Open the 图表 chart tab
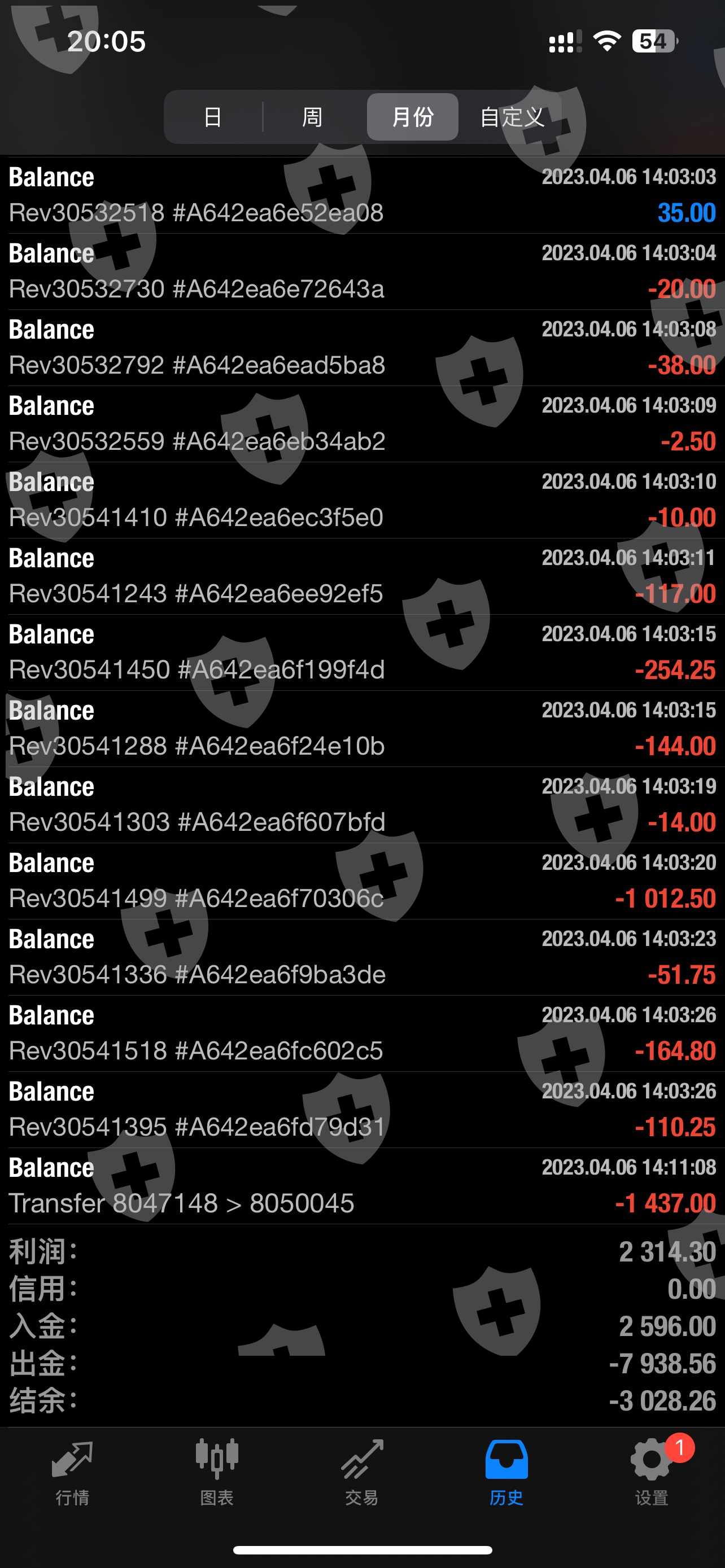The height and width of the screenshot is (1568, 725). coord(217,1470)
